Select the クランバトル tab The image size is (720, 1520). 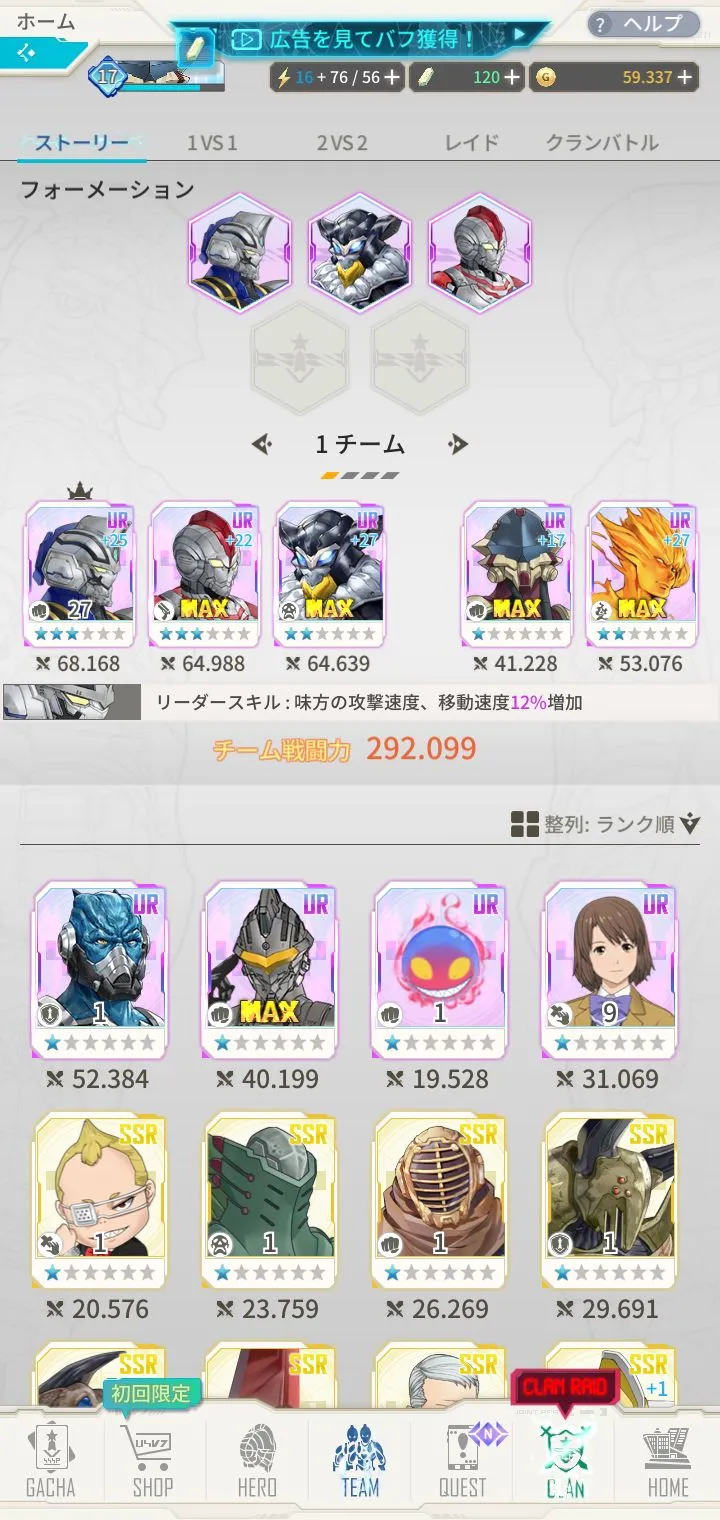click(601, 143)
